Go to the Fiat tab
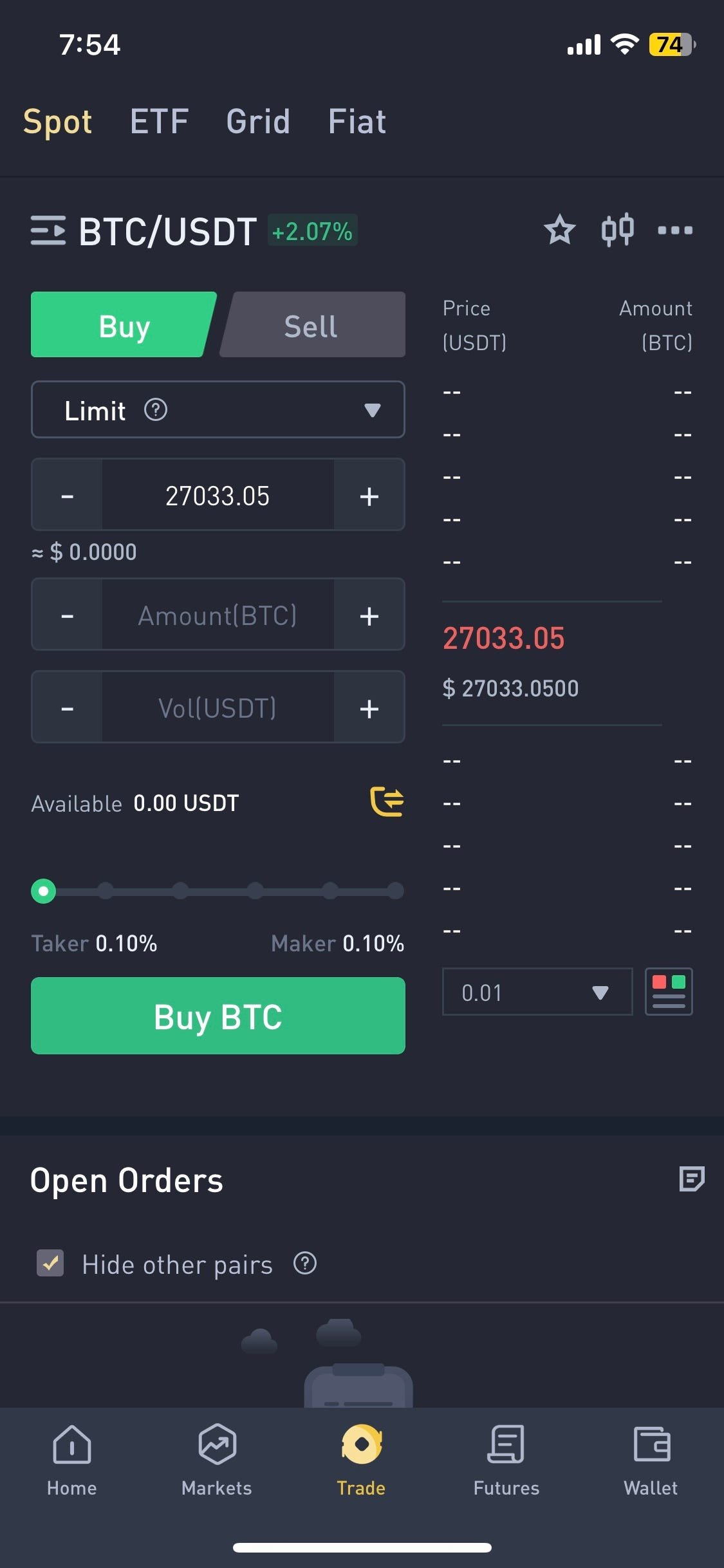The image size is (724, 1568). [357, 122]
